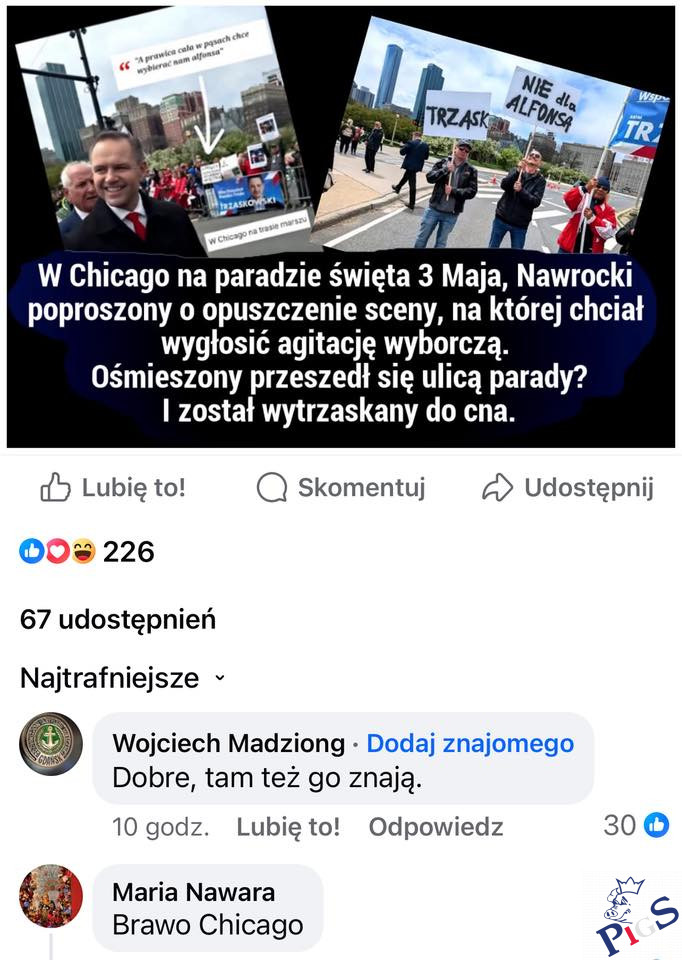
Task: Expand the Najtrafniejsze comment sorting dropdown
Action: [x=122, y=678]
